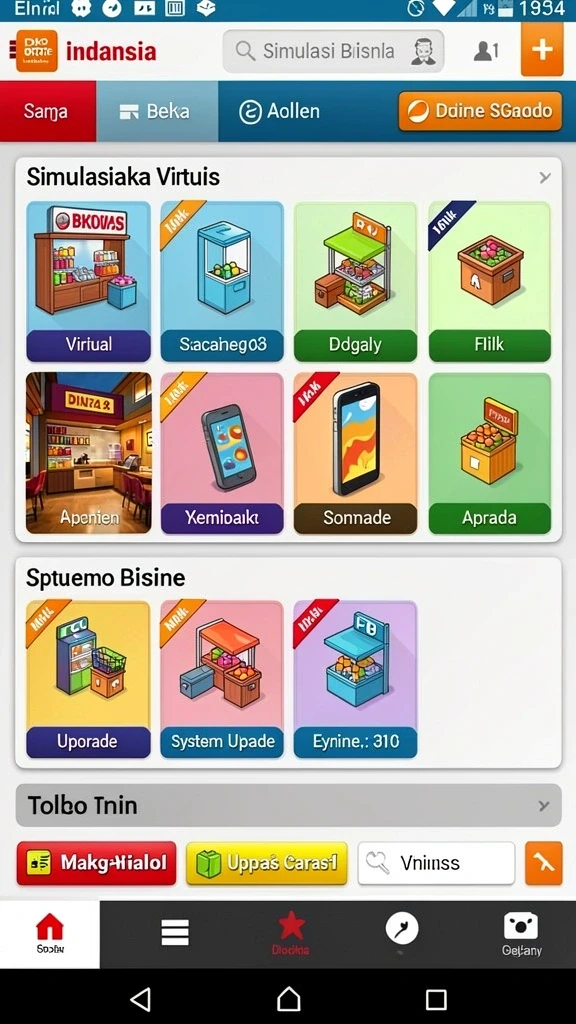Switch to the Sama tab
Viewport: 576px width, 1024px height.
coord(47,111)
